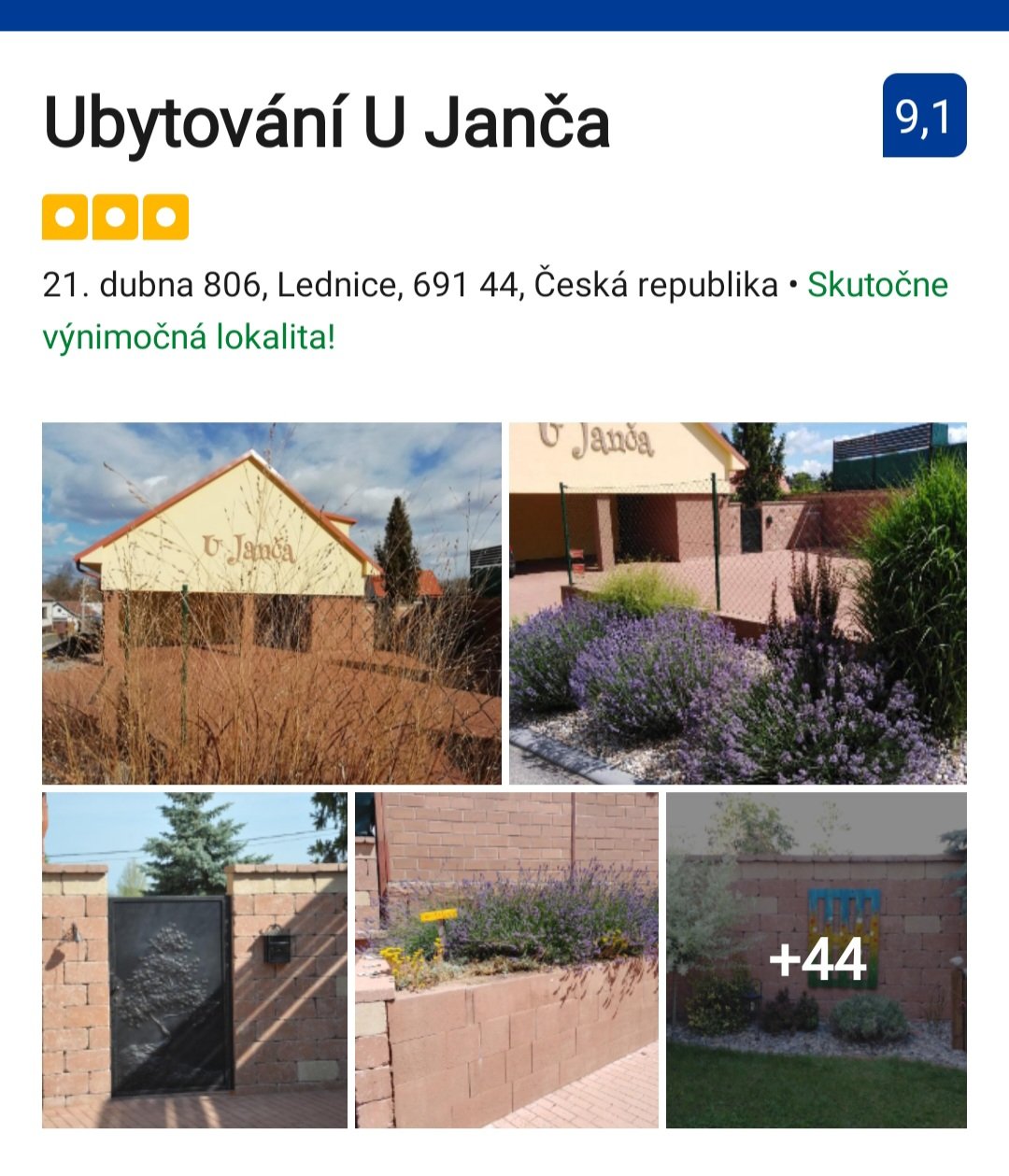This screenshot has height=1176, width=1009.
Task: Open the black metal gate photo
Action: click(194, 959)
